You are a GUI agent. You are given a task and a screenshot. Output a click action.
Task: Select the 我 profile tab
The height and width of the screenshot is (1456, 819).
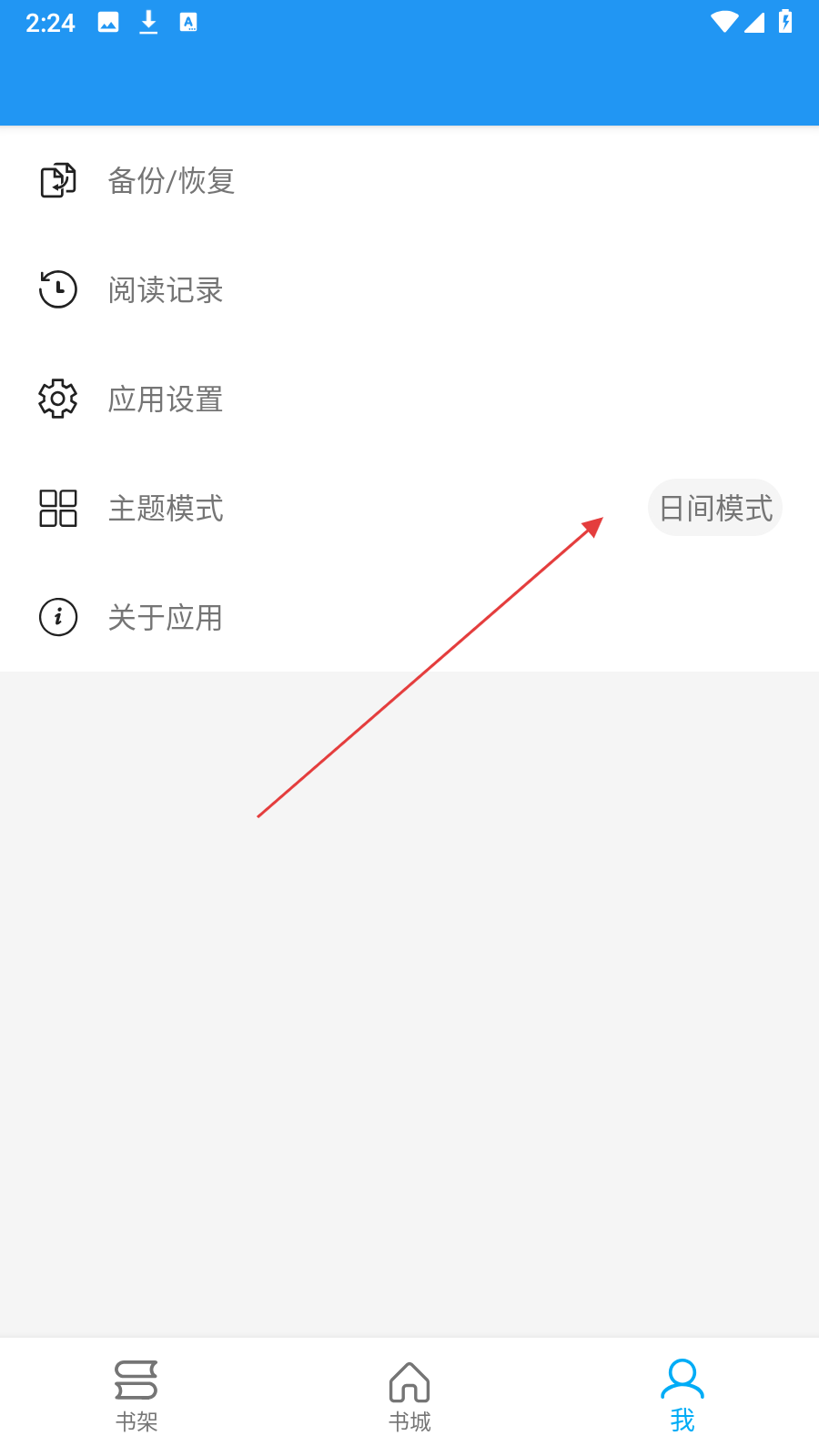[x=682, y=1396]
